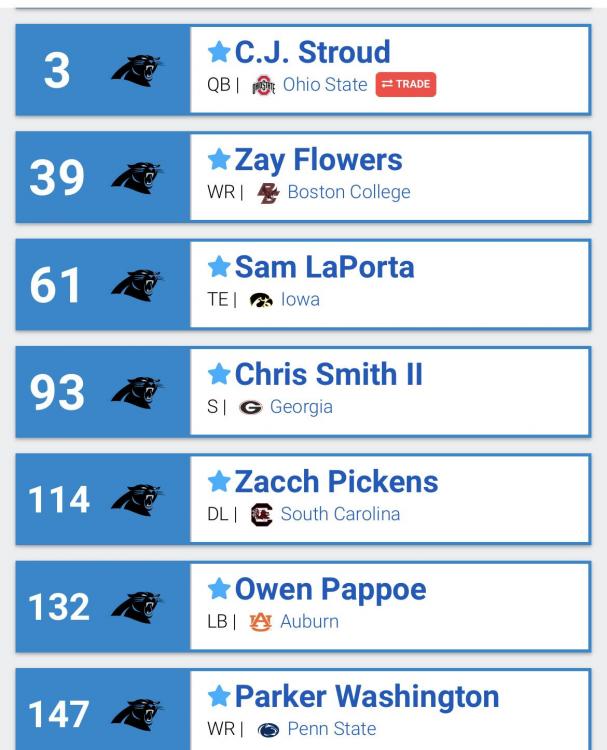Viewport: 607px width, 750px height.
Task: Open the Ohio State college link
Action: tap(324, 85)
